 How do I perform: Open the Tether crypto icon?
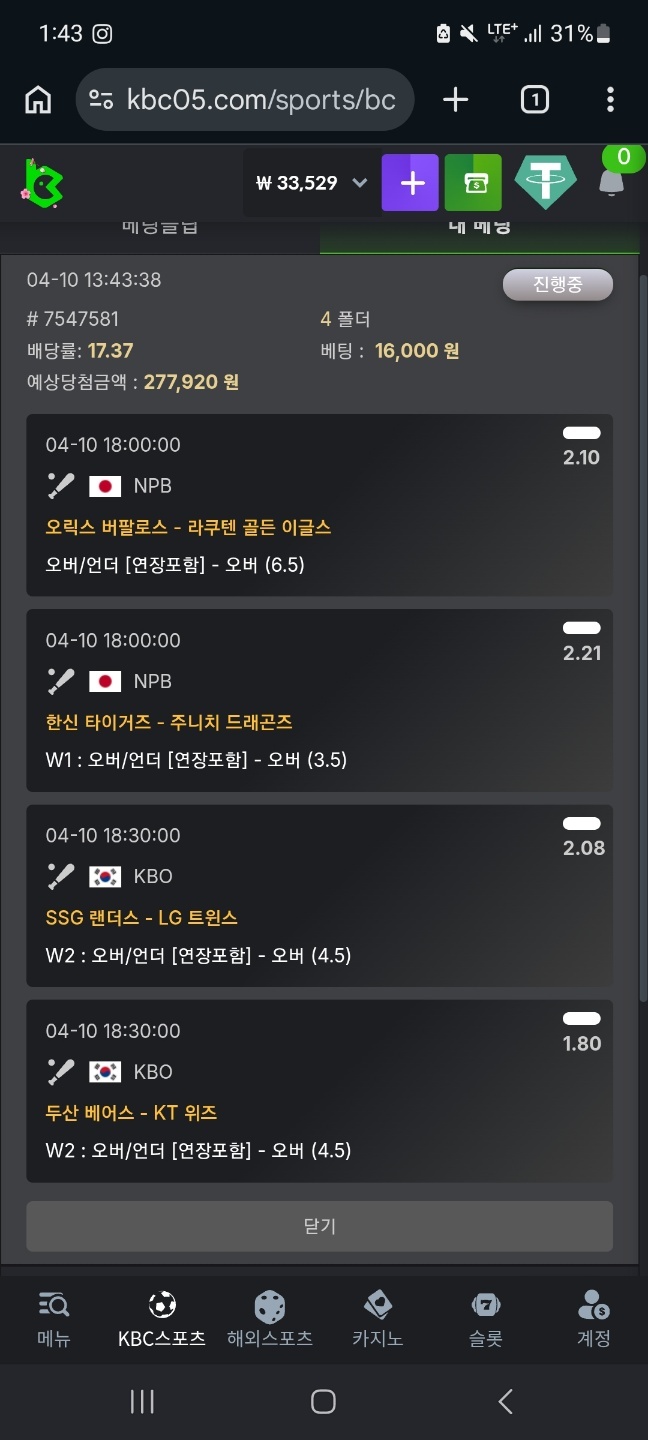click(545, 183)
